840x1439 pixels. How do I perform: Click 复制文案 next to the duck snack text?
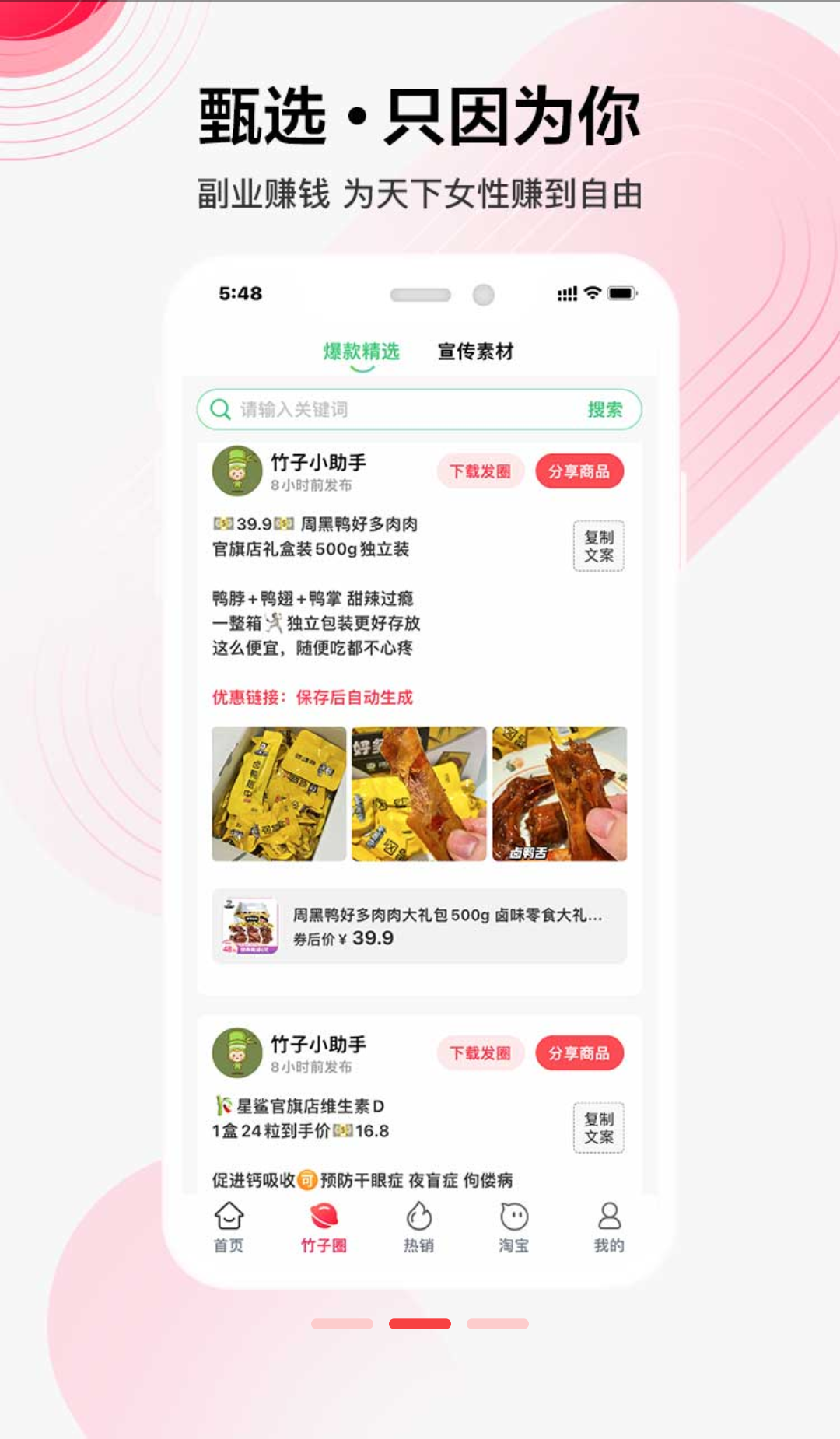(597, 544)
